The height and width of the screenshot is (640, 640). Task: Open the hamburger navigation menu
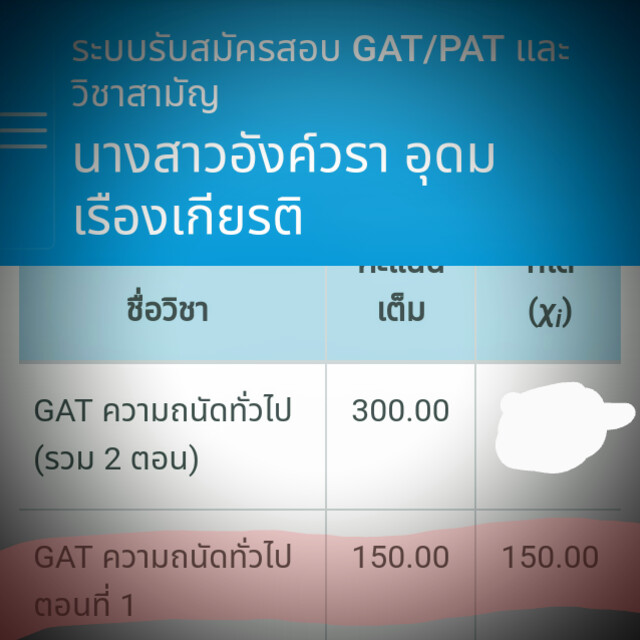point(22,131)
